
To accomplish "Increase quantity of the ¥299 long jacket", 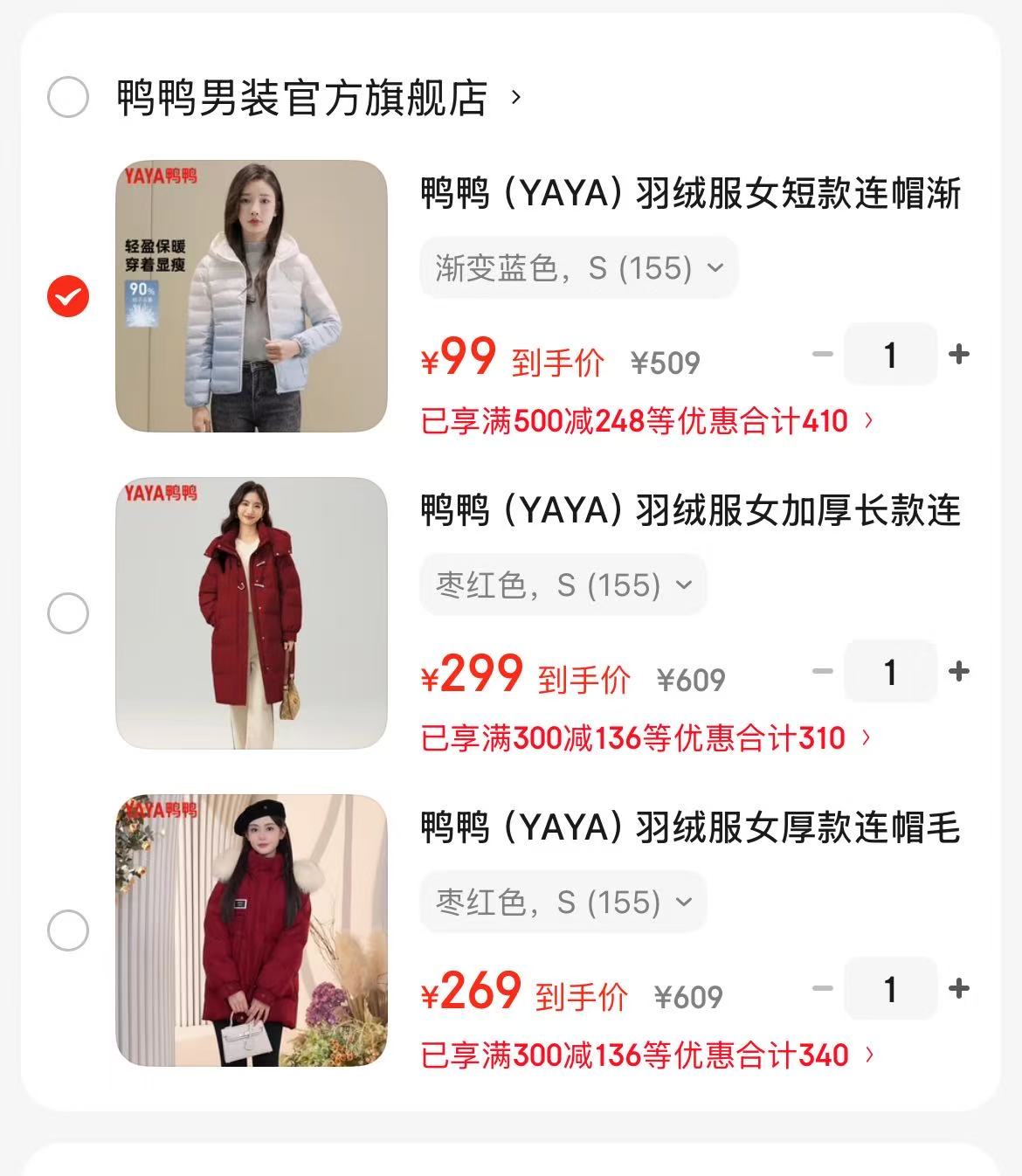I will [x=961, y=672].
